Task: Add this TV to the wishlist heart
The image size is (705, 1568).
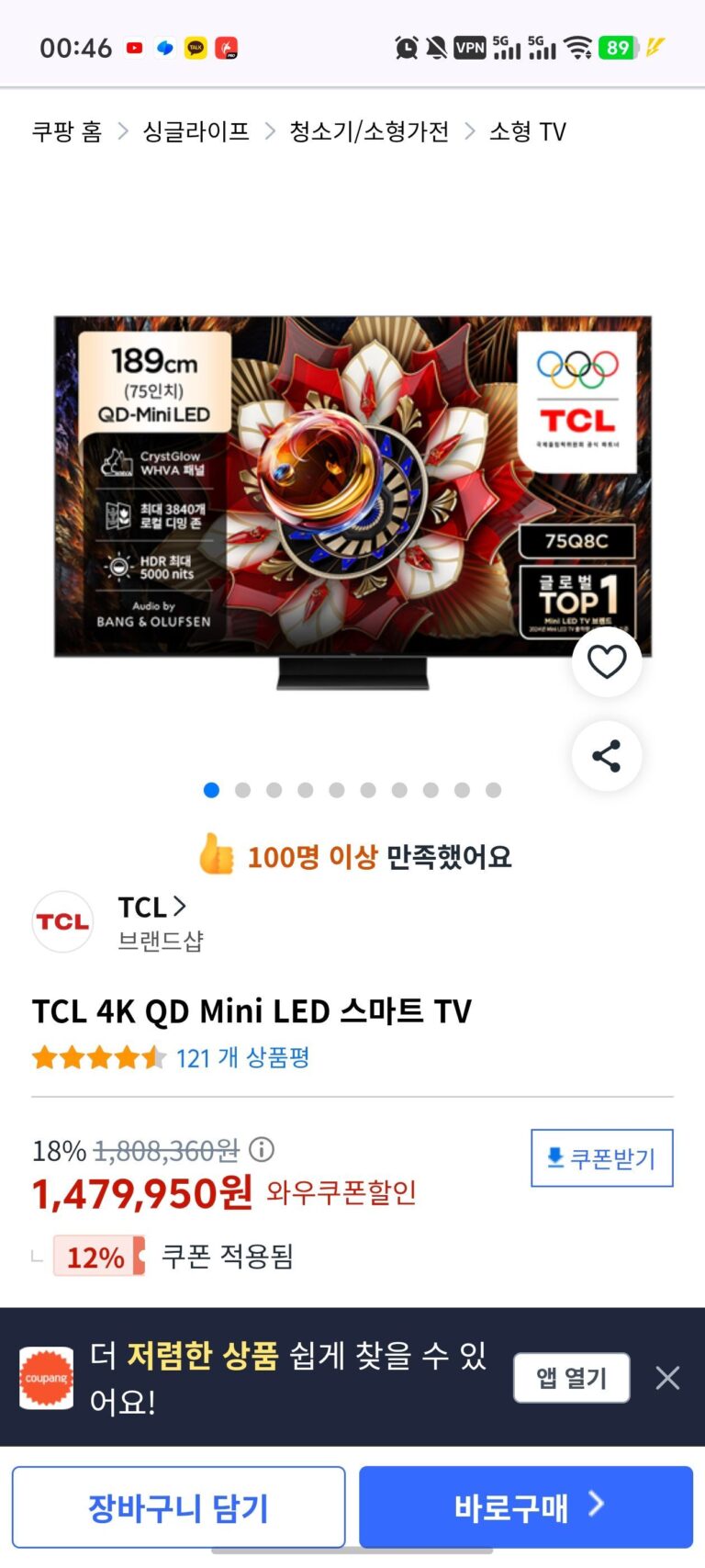Action: pyautogui.click(x=606, y=662)
